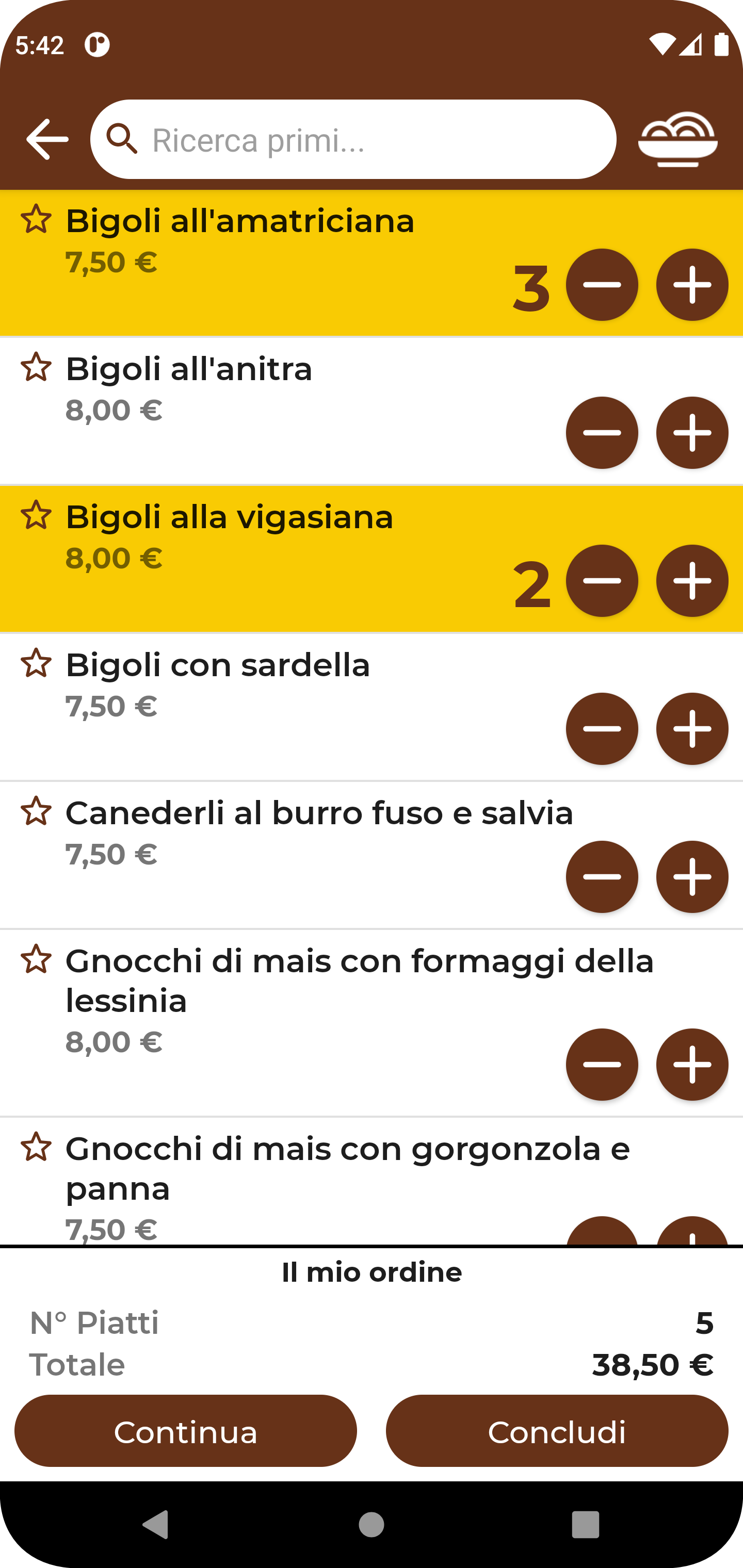Add a Bigoli all'anitra to the order
The width and height of the screenshot is (743, 1568).
click(x=692, y=433)
